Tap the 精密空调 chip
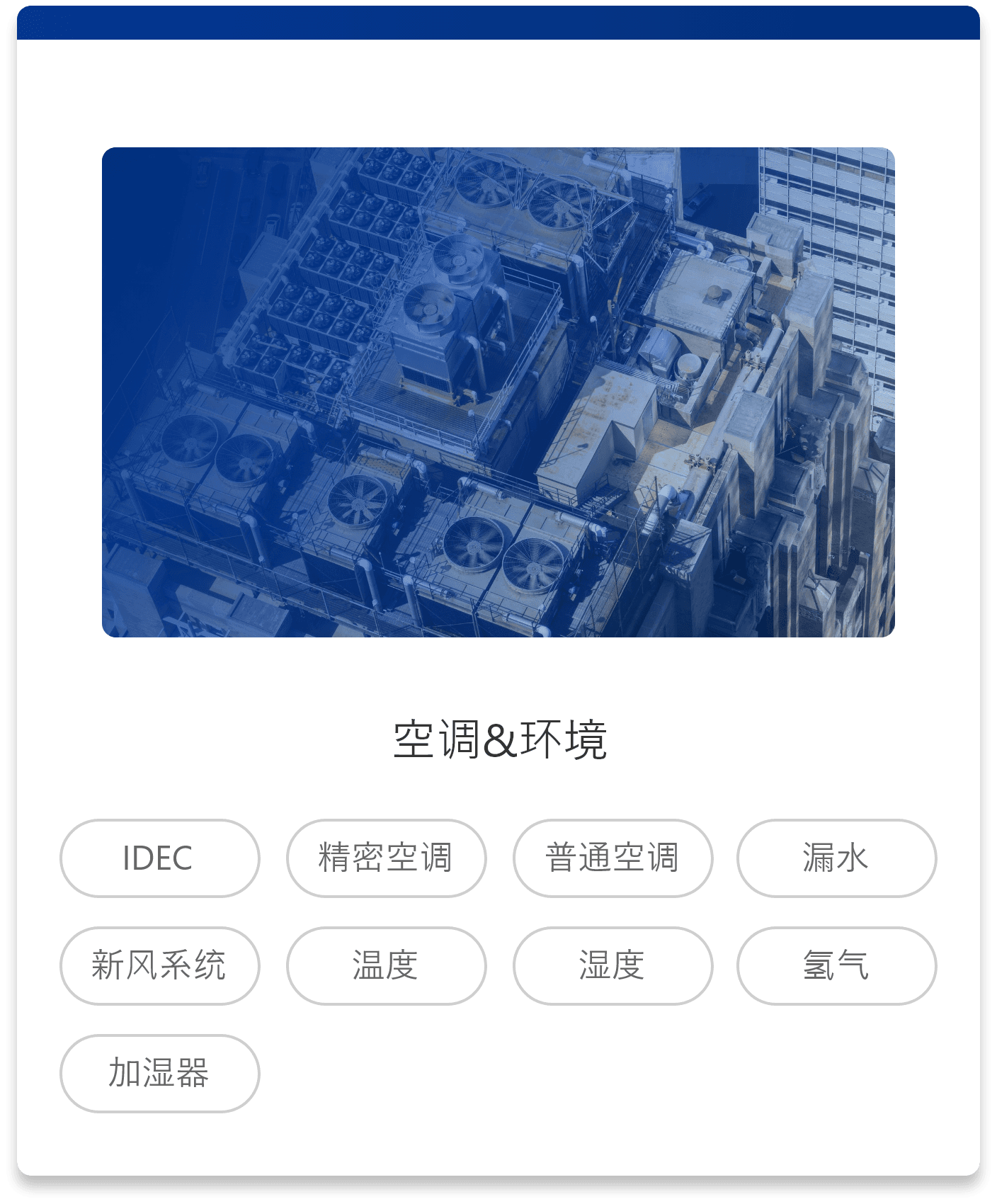The height and width of the screenshot is (1204, 997). [x=386, y=858]
